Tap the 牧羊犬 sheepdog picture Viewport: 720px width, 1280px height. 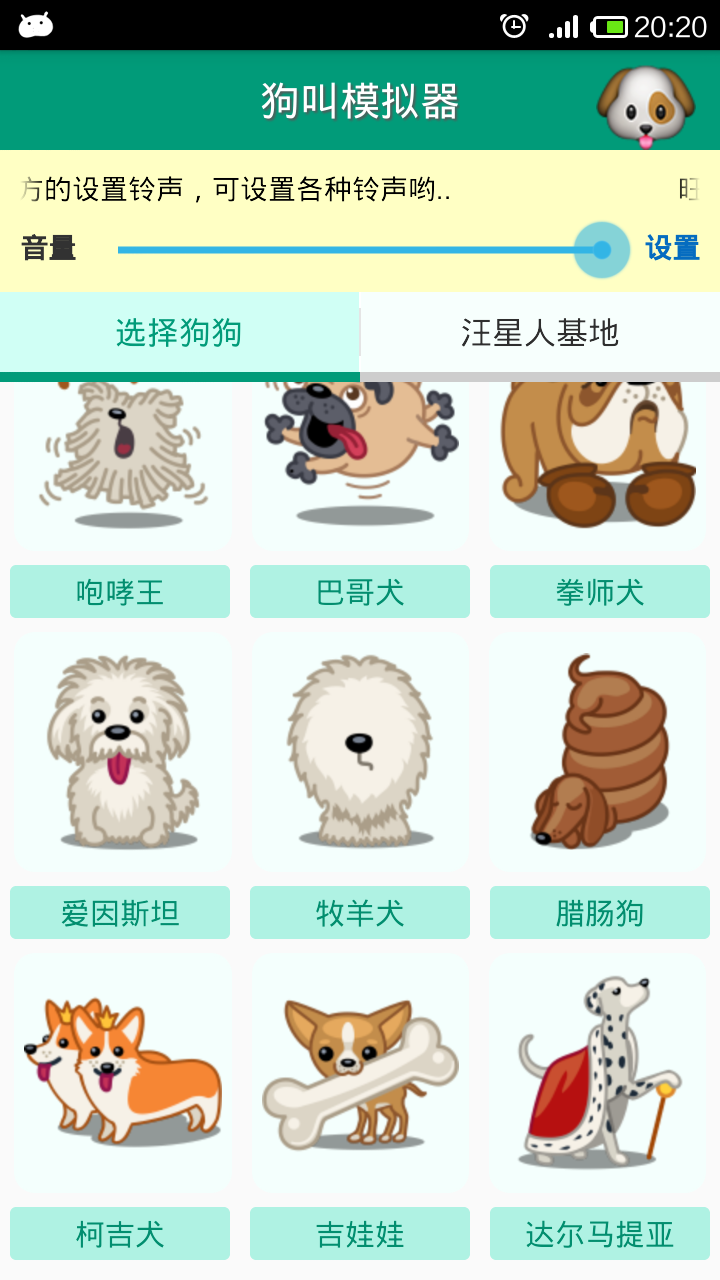pyautogui.click(x=360, y=752)
